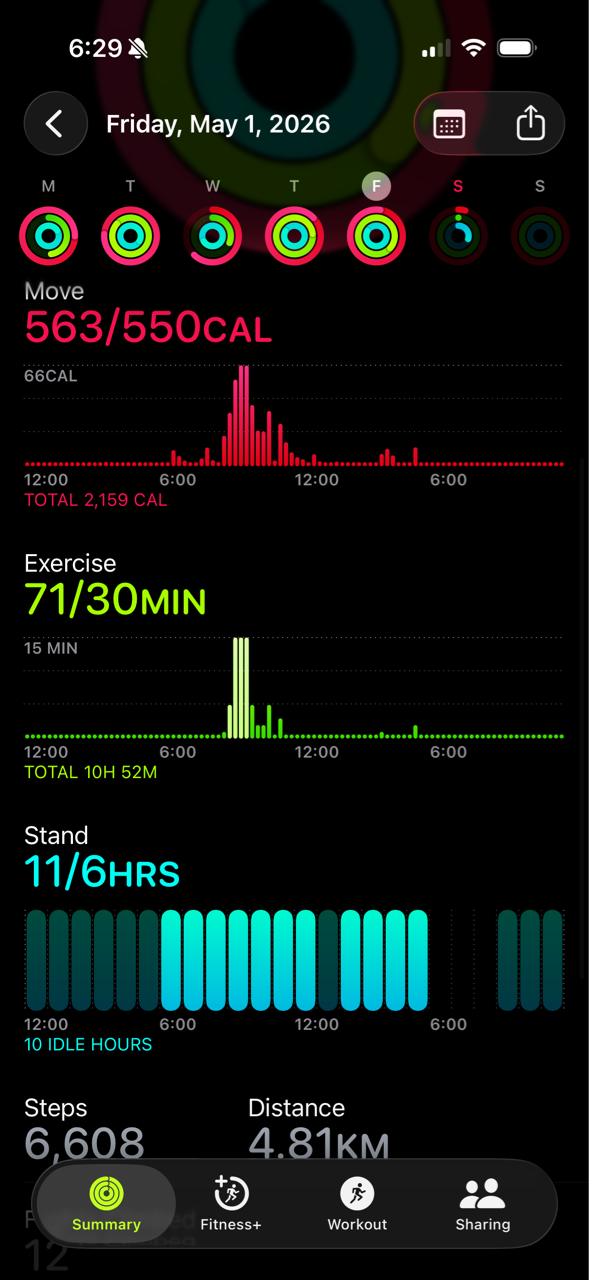This screenshot has height=1280, width=589.
Task: Tap the Summary tab
Action: (106, 1204)
